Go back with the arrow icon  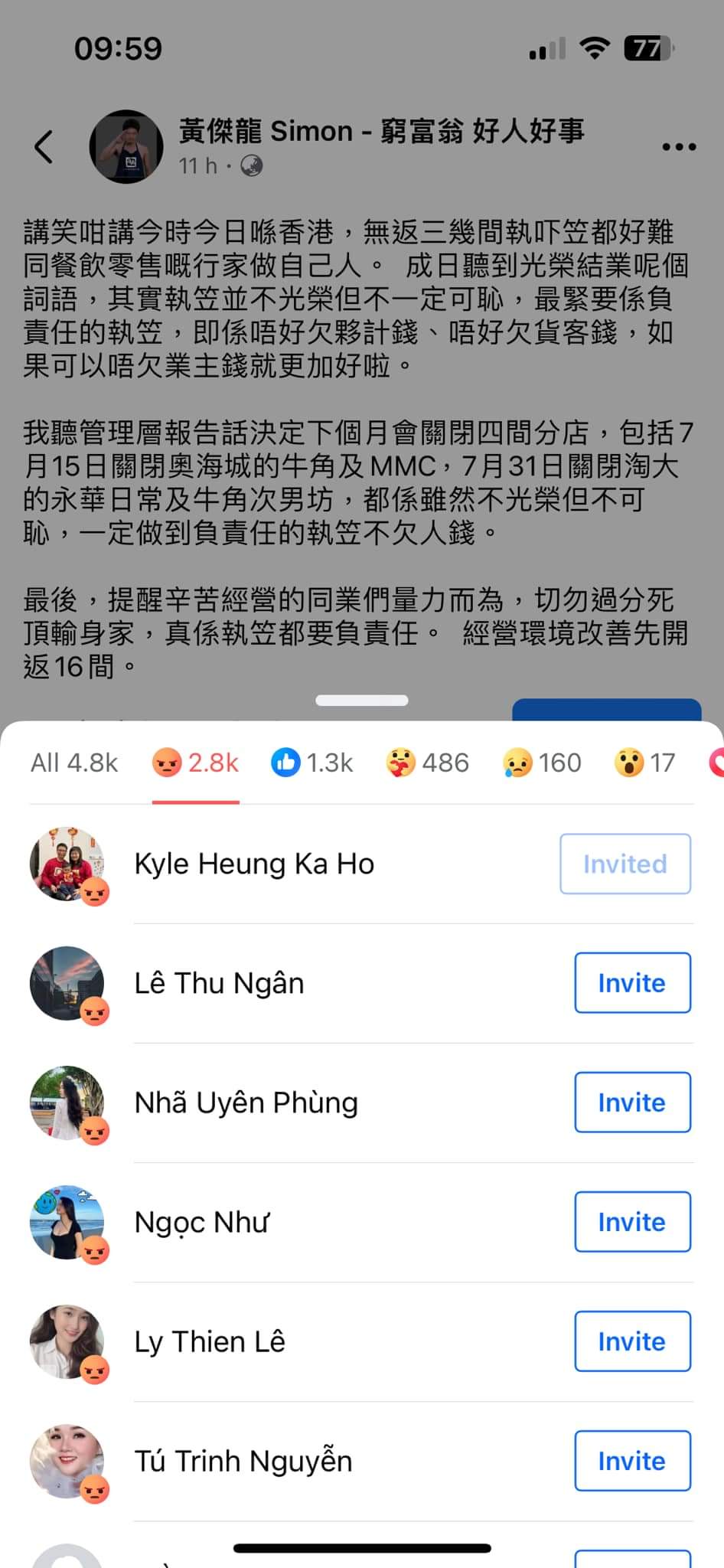(x=44, y=146)
